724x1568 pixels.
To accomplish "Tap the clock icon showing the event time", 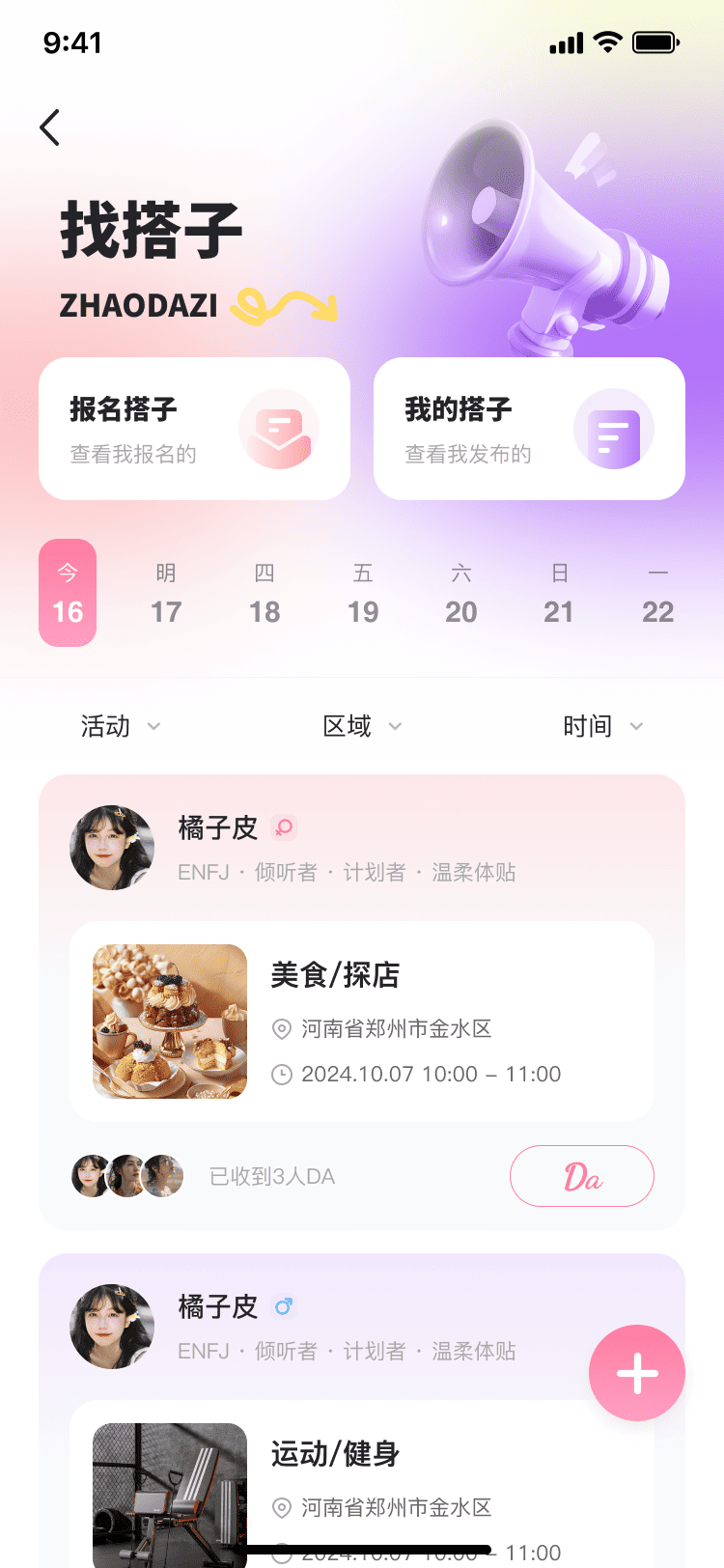I will pyautogui.click(x=281, y=1074).
